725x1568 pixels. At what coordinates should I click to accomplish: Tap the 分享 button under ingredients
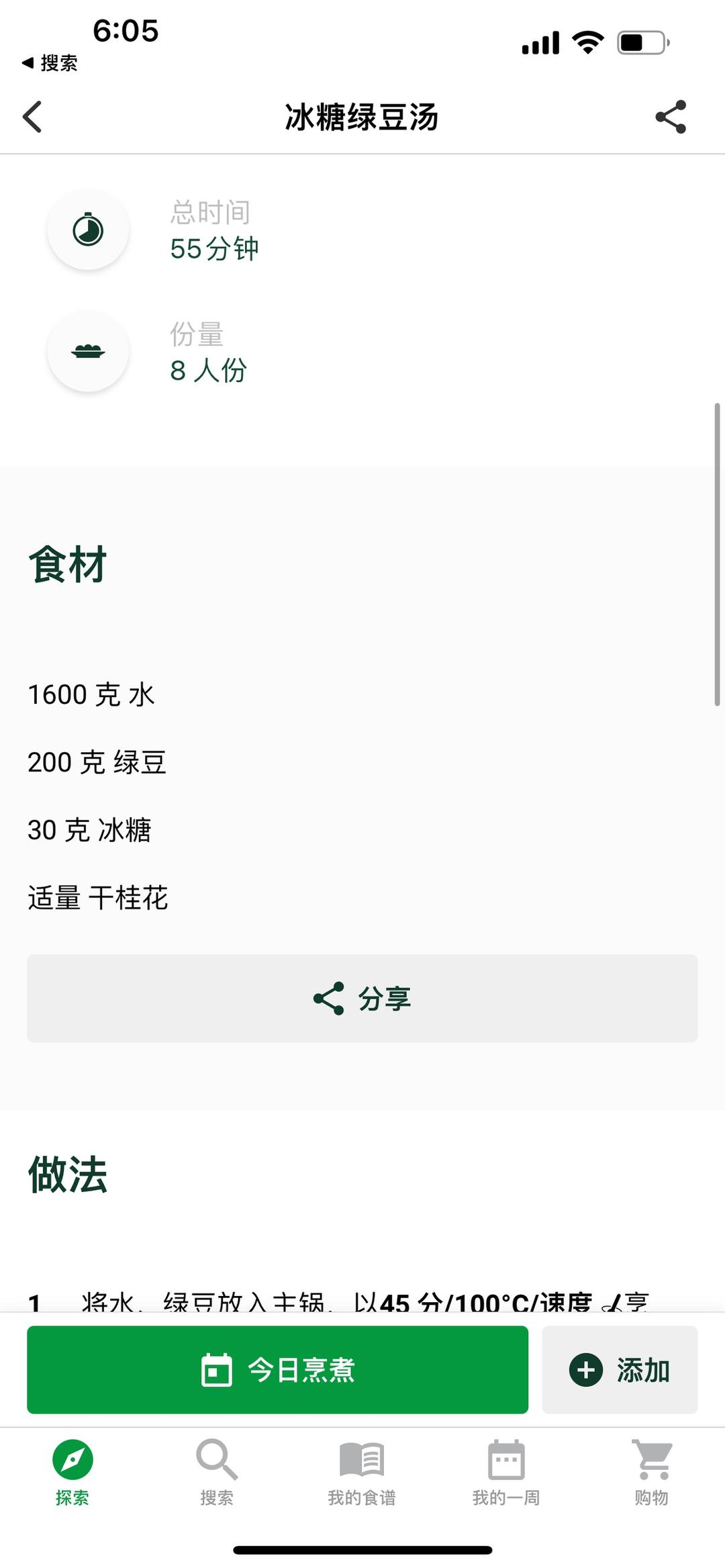pyautogui.click(x=362, y=999)
